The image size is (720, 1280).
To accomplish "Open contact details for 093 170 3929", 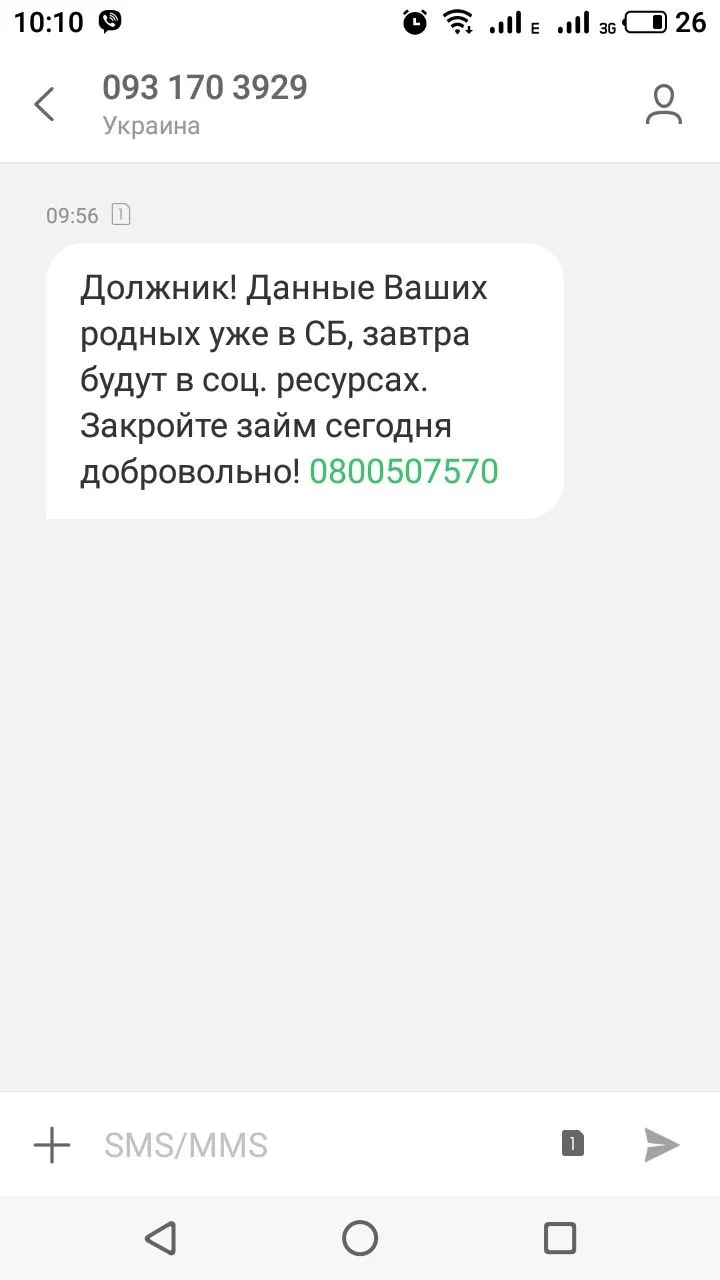I will 663,105.
